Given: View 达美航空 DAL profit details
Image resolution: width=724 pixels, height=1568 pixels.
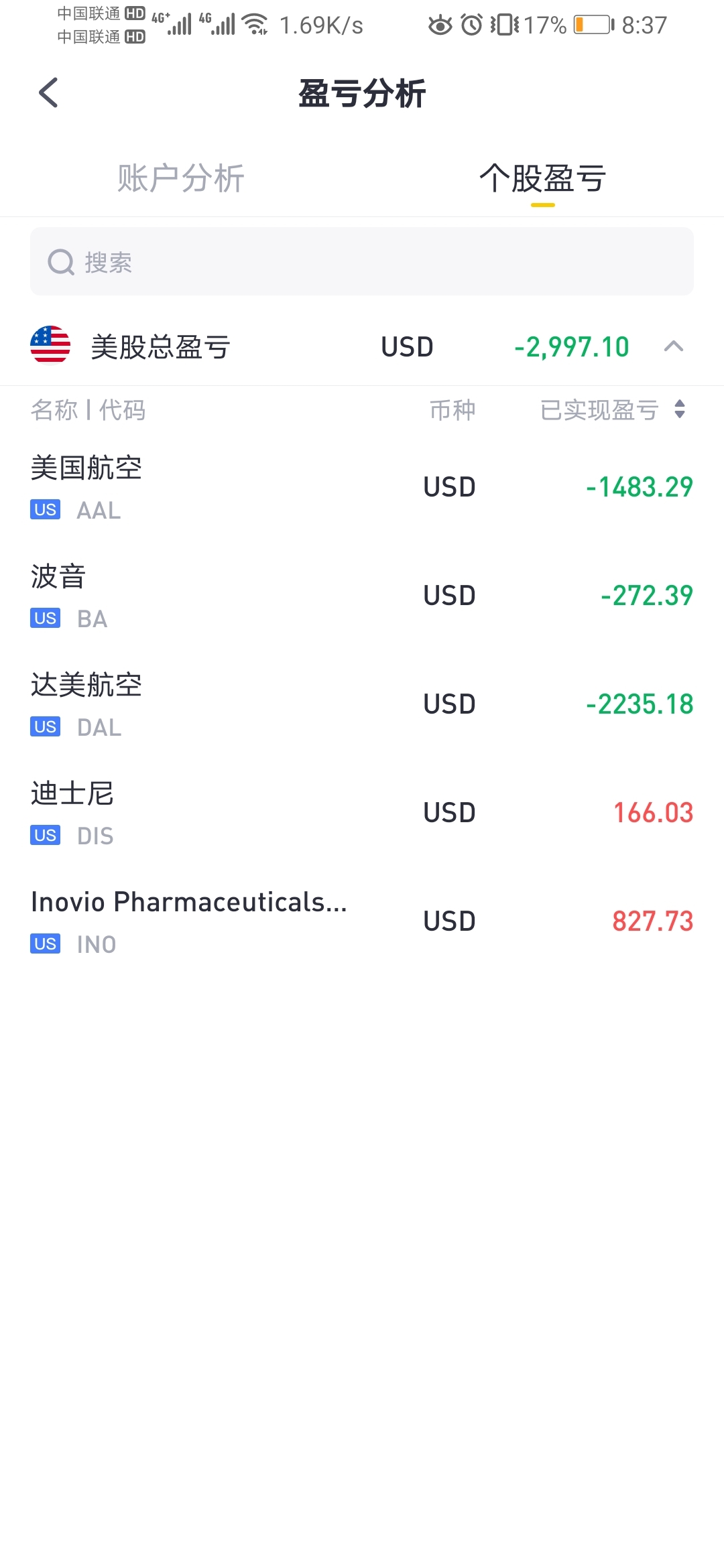Looking at the screenshot, I should [x=362, y=705].
